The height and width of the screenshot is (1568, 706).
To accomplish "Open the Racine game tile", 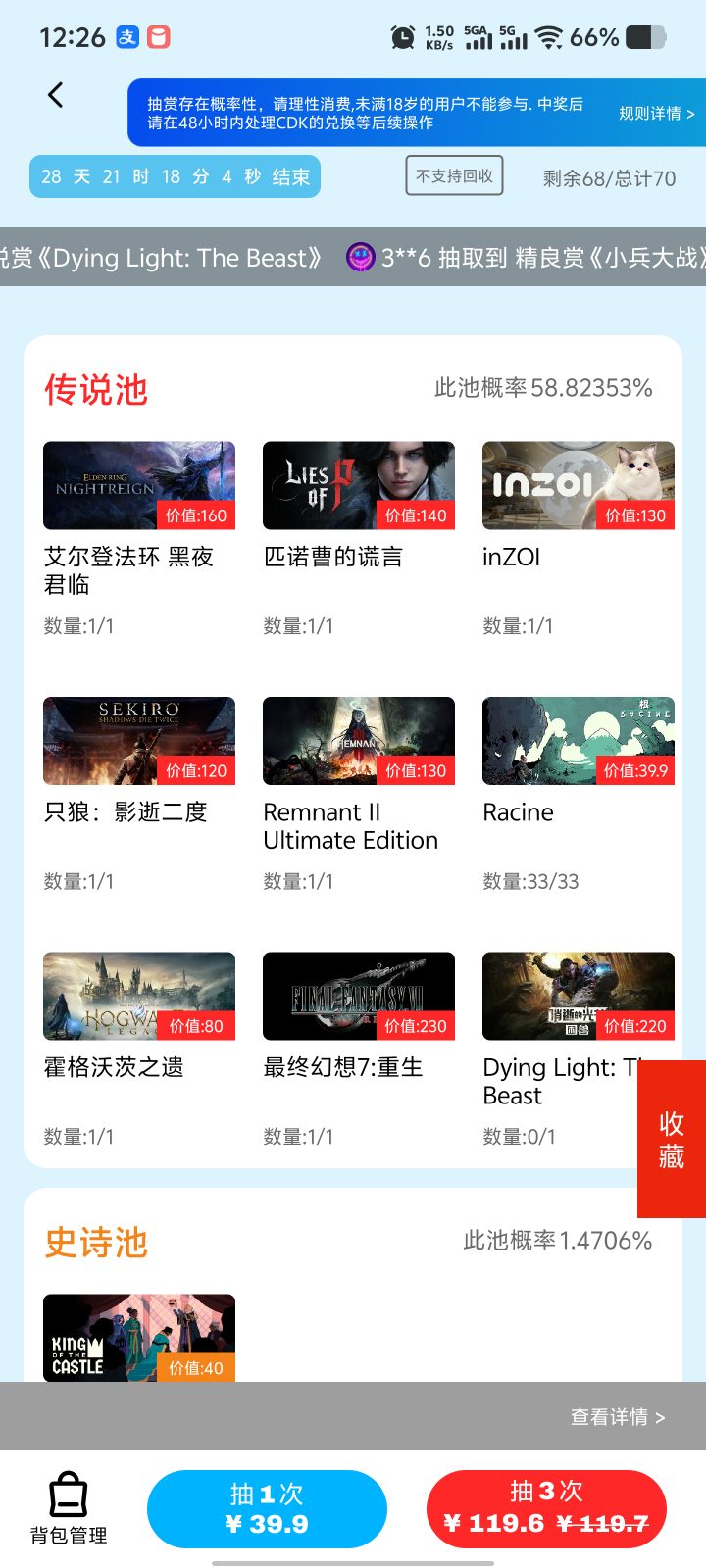I will click(579, 741).
